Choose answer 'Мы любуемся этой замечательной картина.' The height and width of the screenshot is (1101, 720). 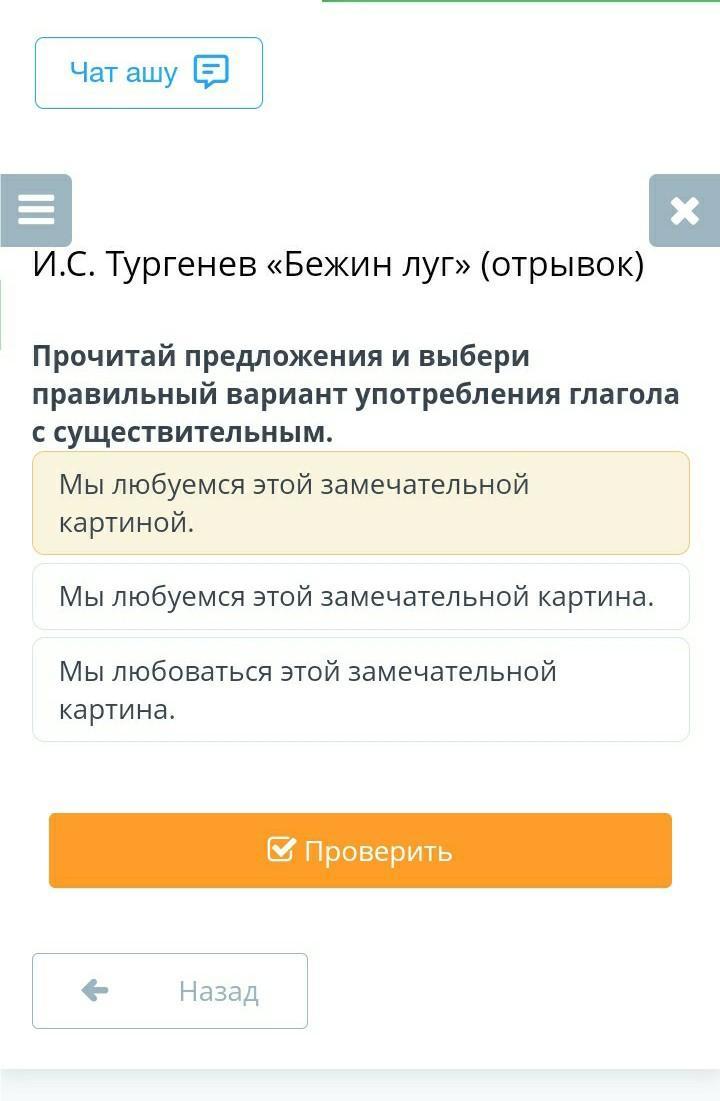click(x=360, y=597)
